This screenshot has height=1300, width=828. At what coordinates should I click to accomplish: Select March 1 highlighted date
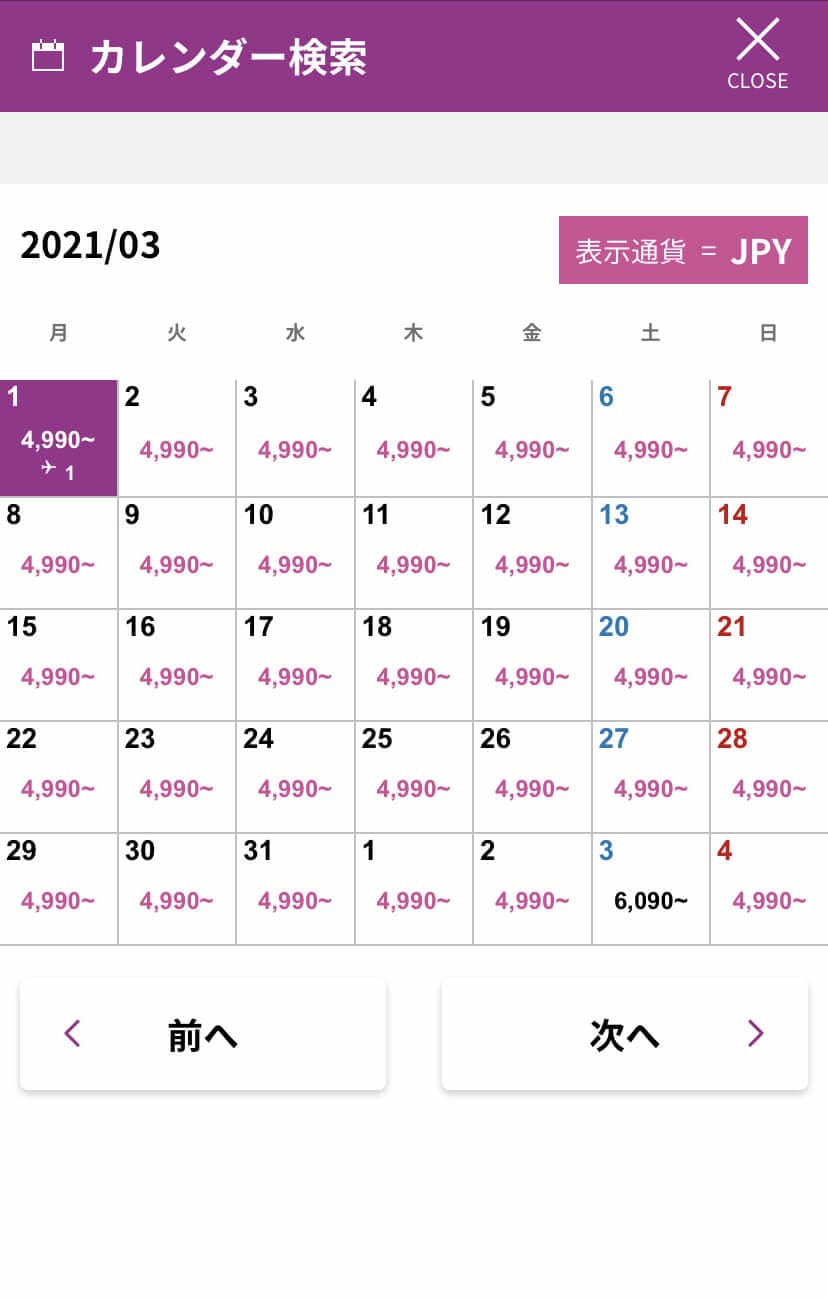(x=58, y=438)
